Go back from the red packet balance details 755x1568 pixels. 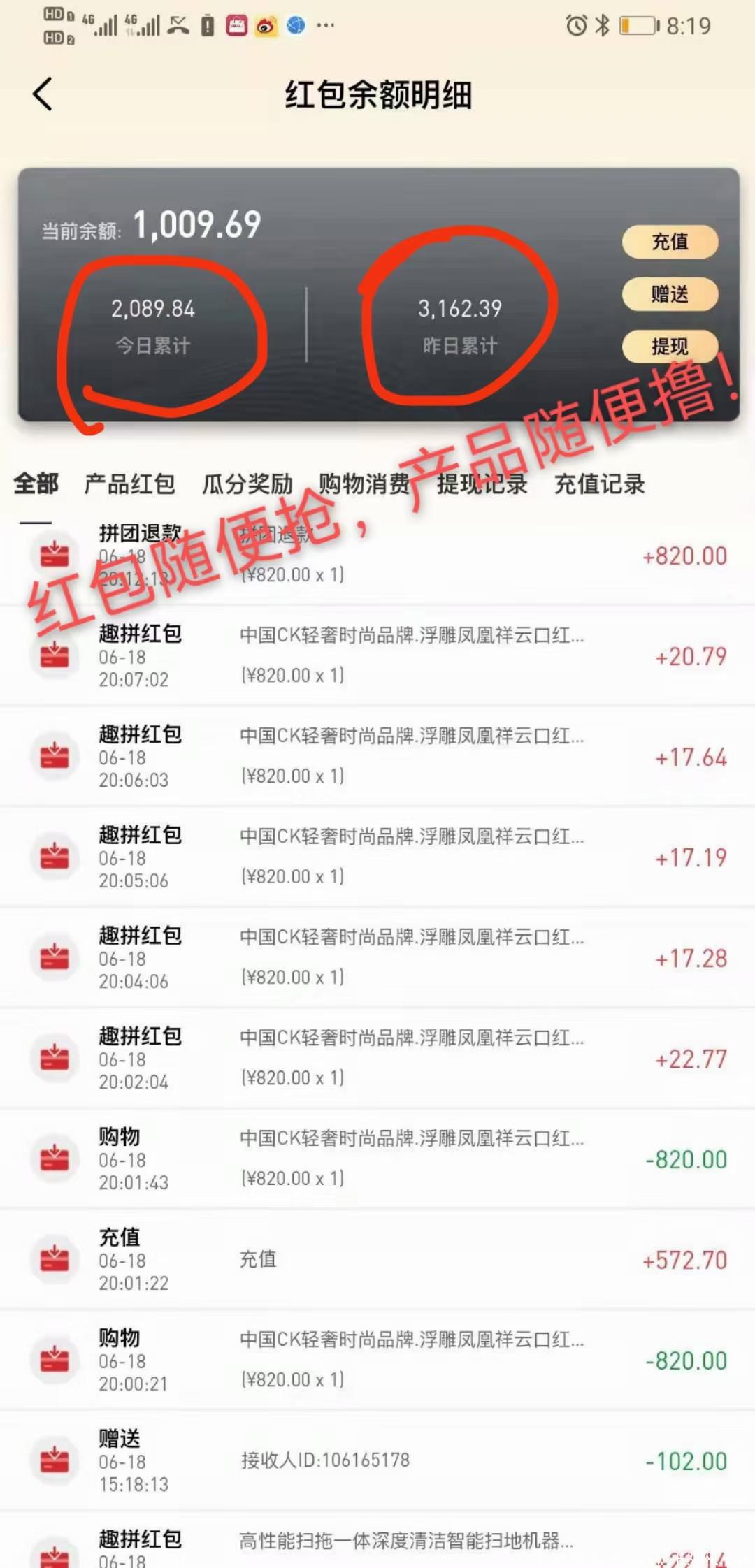pos(43,94)
